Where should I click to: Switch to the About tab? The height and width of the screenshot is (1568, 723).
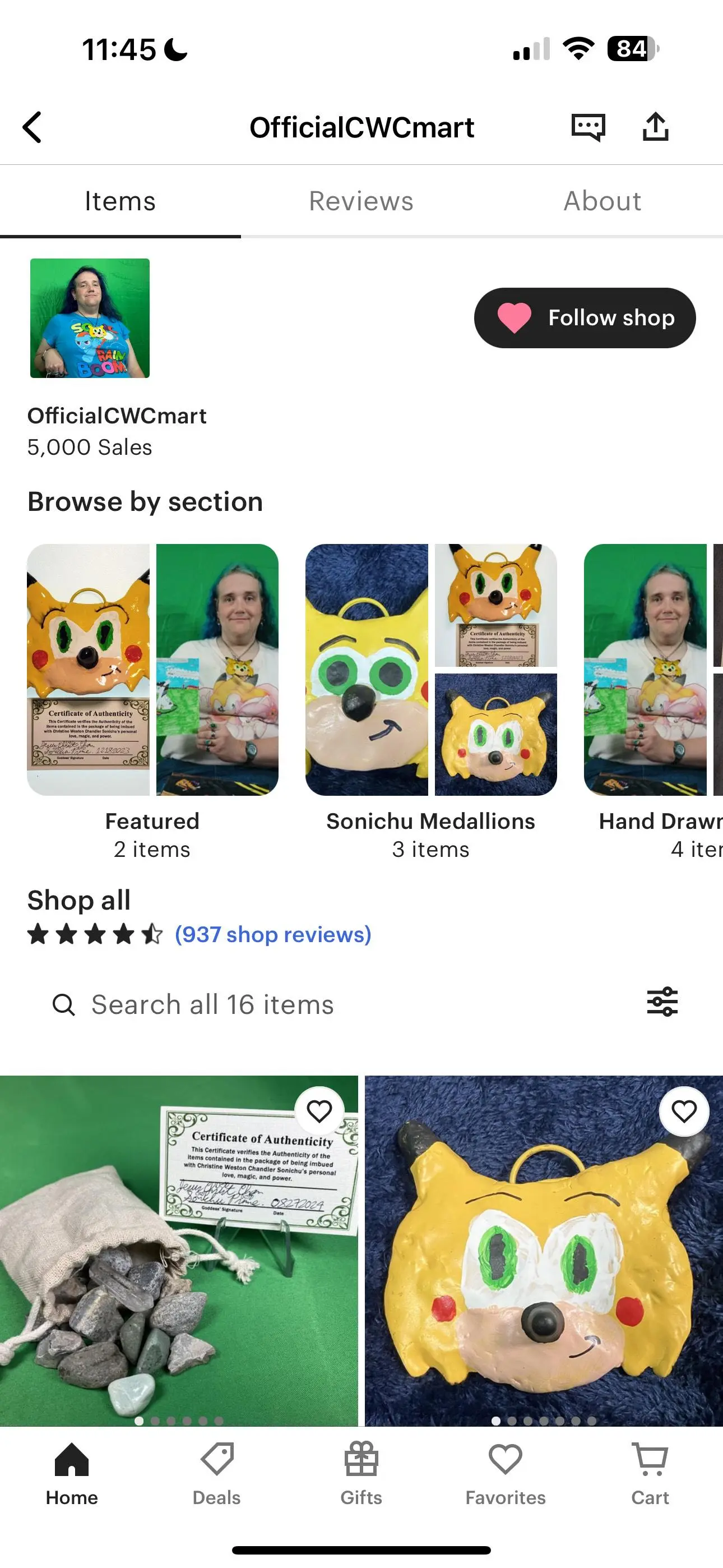(x=602, y=201)
